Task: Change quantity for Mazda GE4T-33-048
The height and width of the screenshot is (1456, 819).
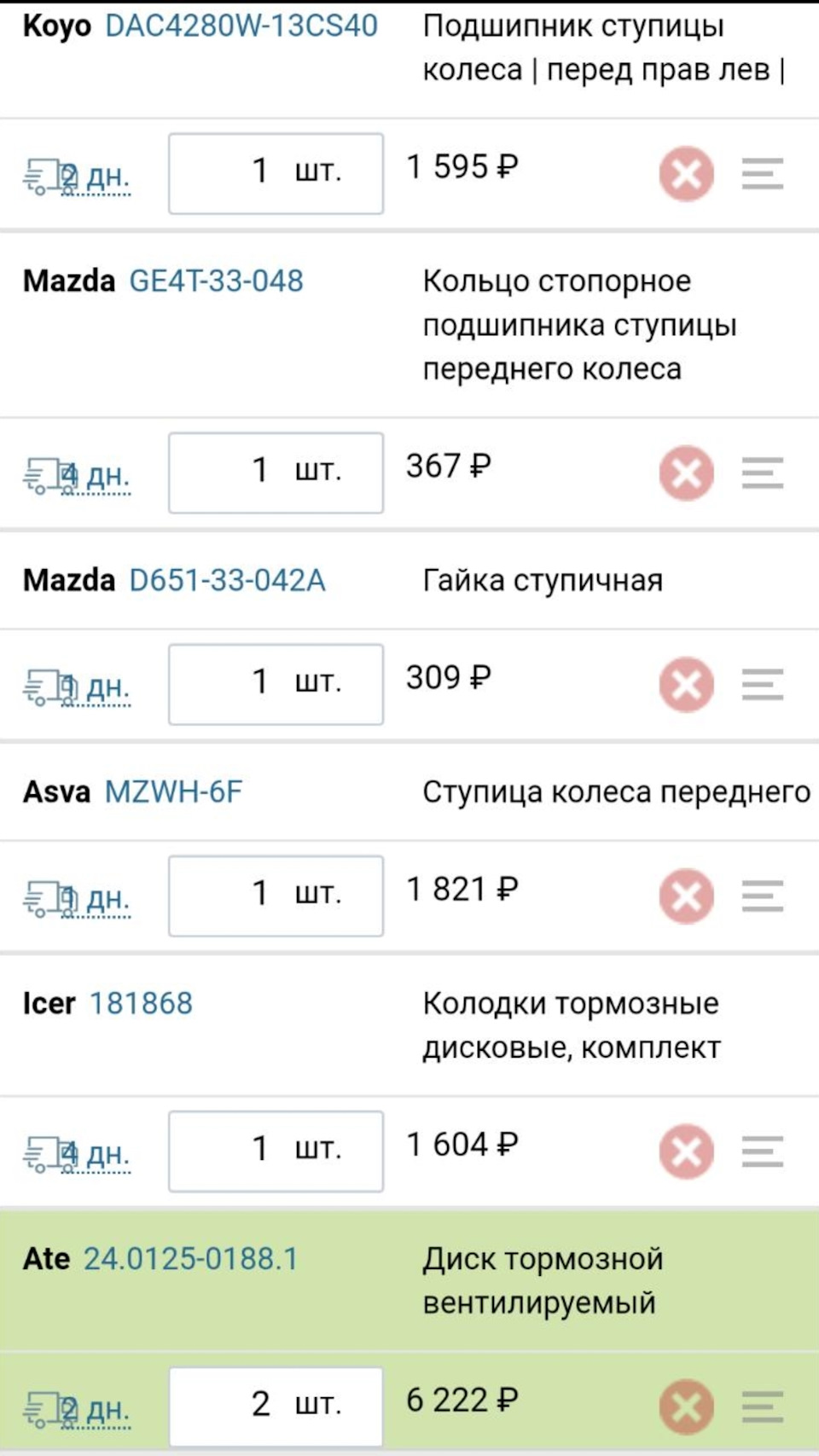Action: (276, 473)
